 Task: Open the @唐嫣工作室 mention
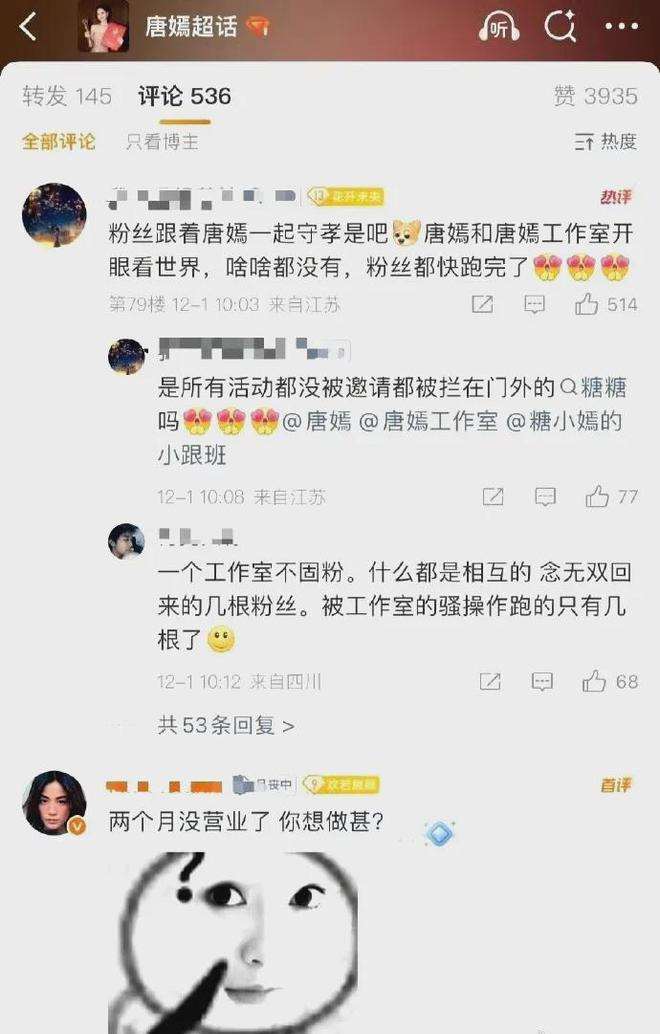coord(427,422)
